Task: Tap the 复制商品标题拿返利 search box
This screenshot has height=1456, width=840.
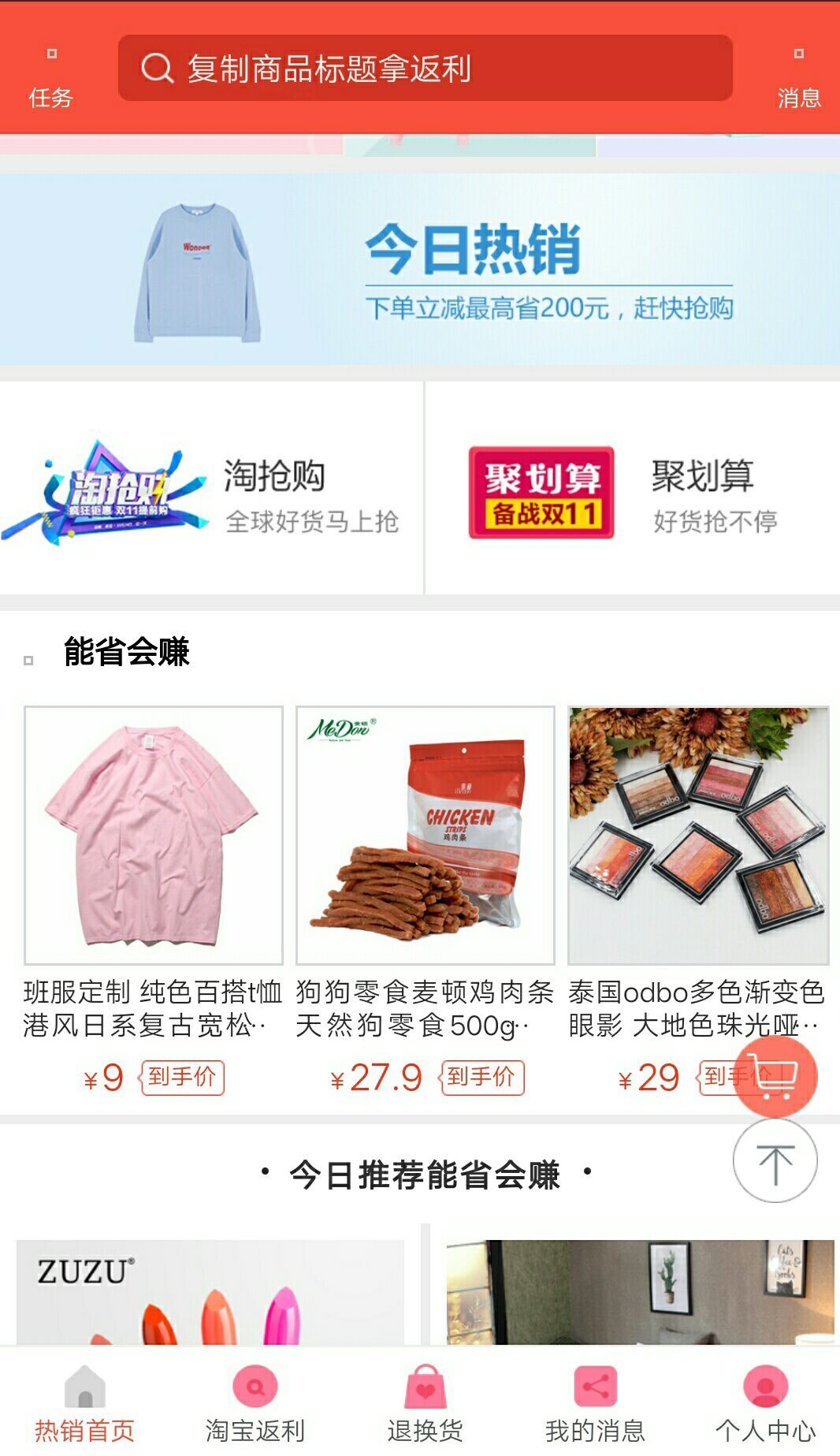Action: 426,69
